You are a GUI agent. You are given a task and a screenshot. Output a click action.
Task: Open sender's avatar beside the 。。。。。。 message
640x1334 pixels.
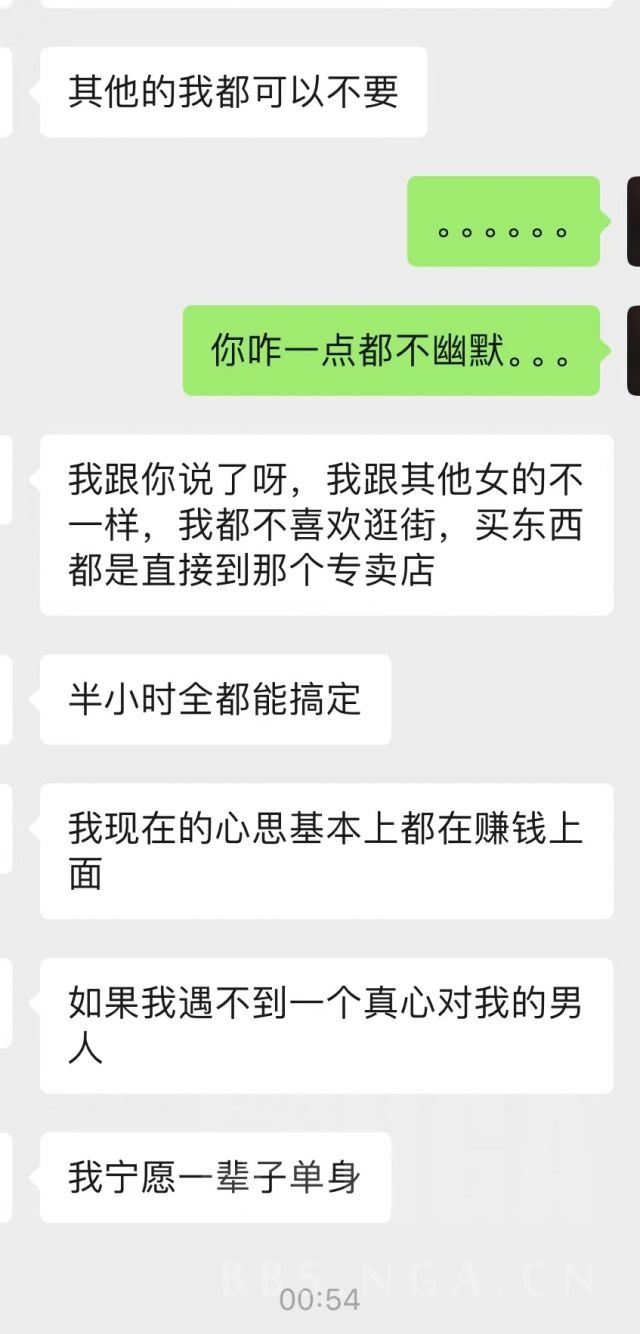(x=633, y=221)
